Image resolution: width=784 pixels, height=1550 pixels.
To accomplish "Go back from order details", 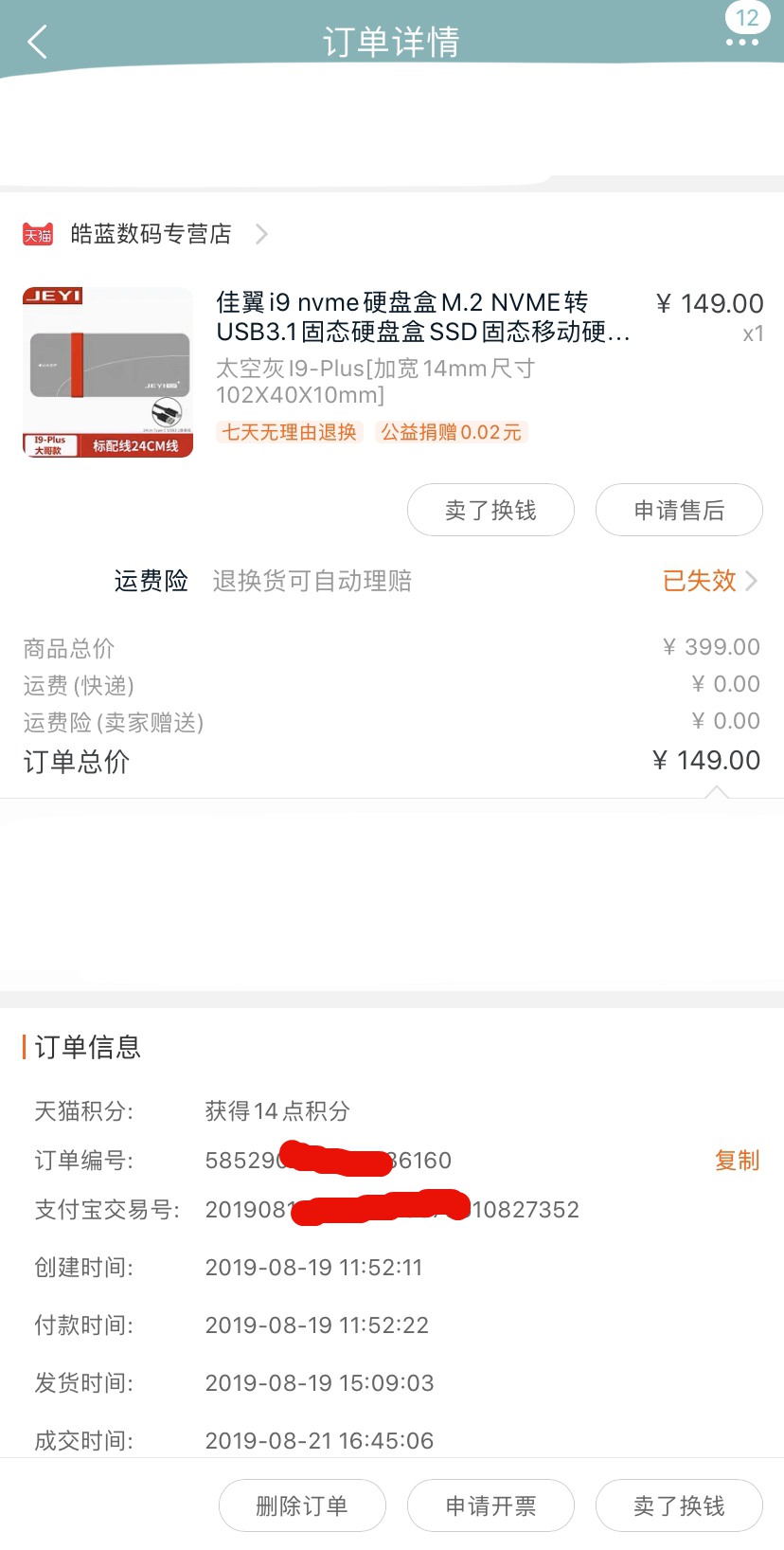I will (x=38, y=42).
